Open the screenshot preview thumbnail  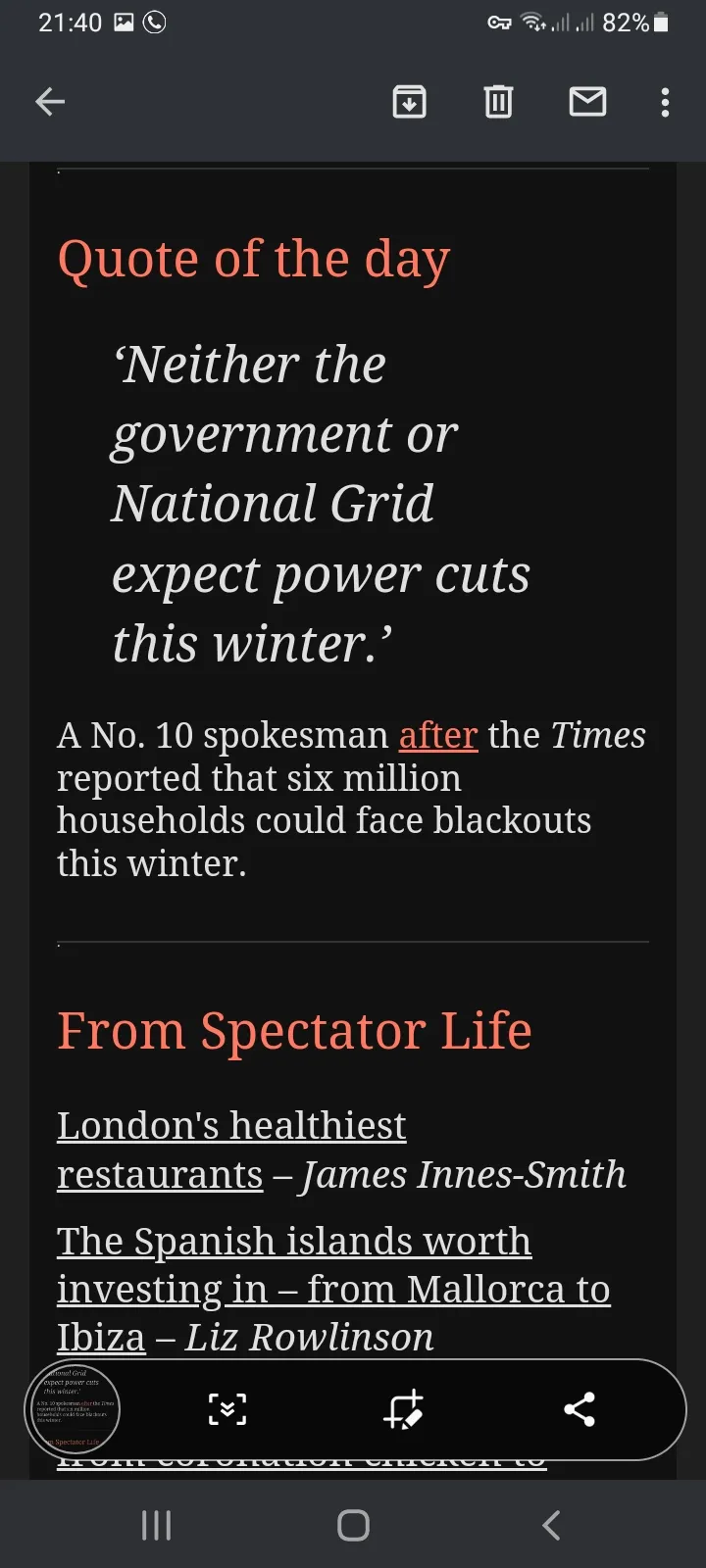click(x=73, y=1410)
